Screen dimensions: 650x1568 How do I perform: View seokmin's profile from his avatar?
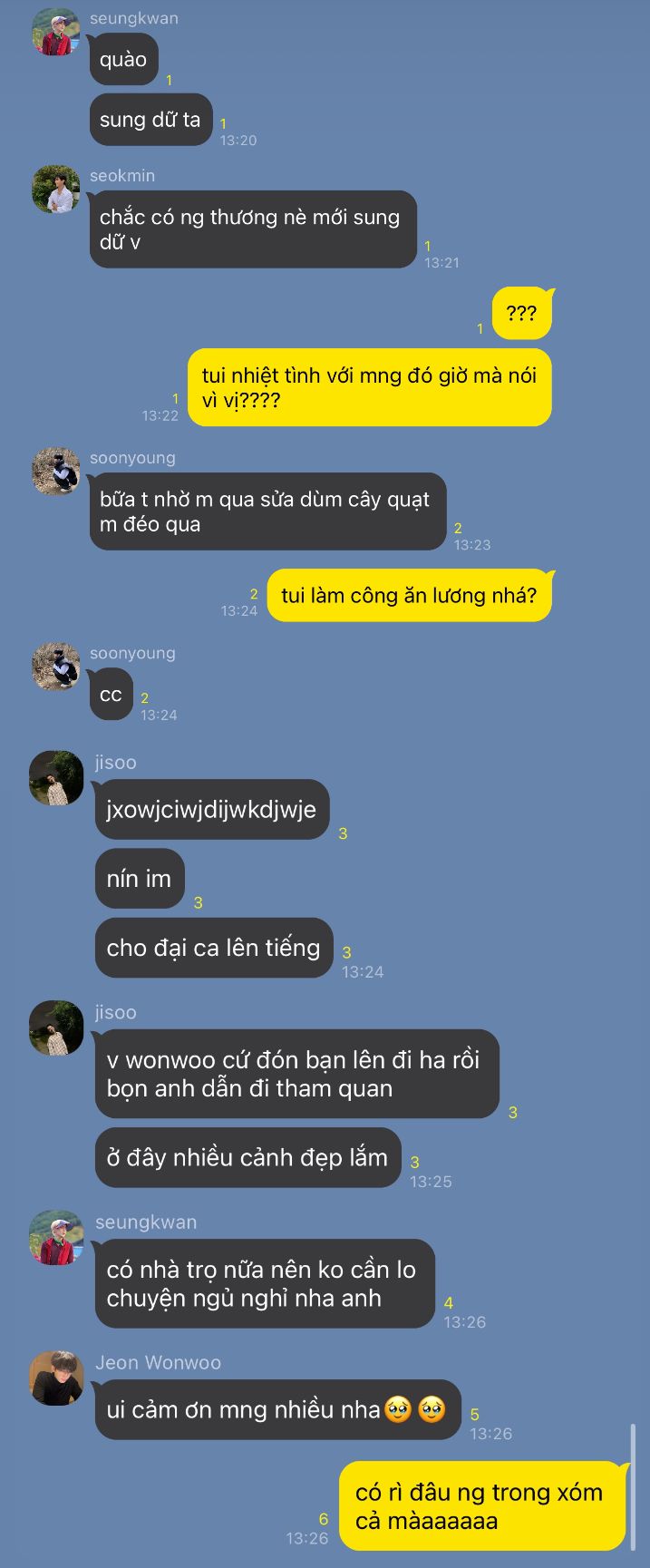click(56, 190)
